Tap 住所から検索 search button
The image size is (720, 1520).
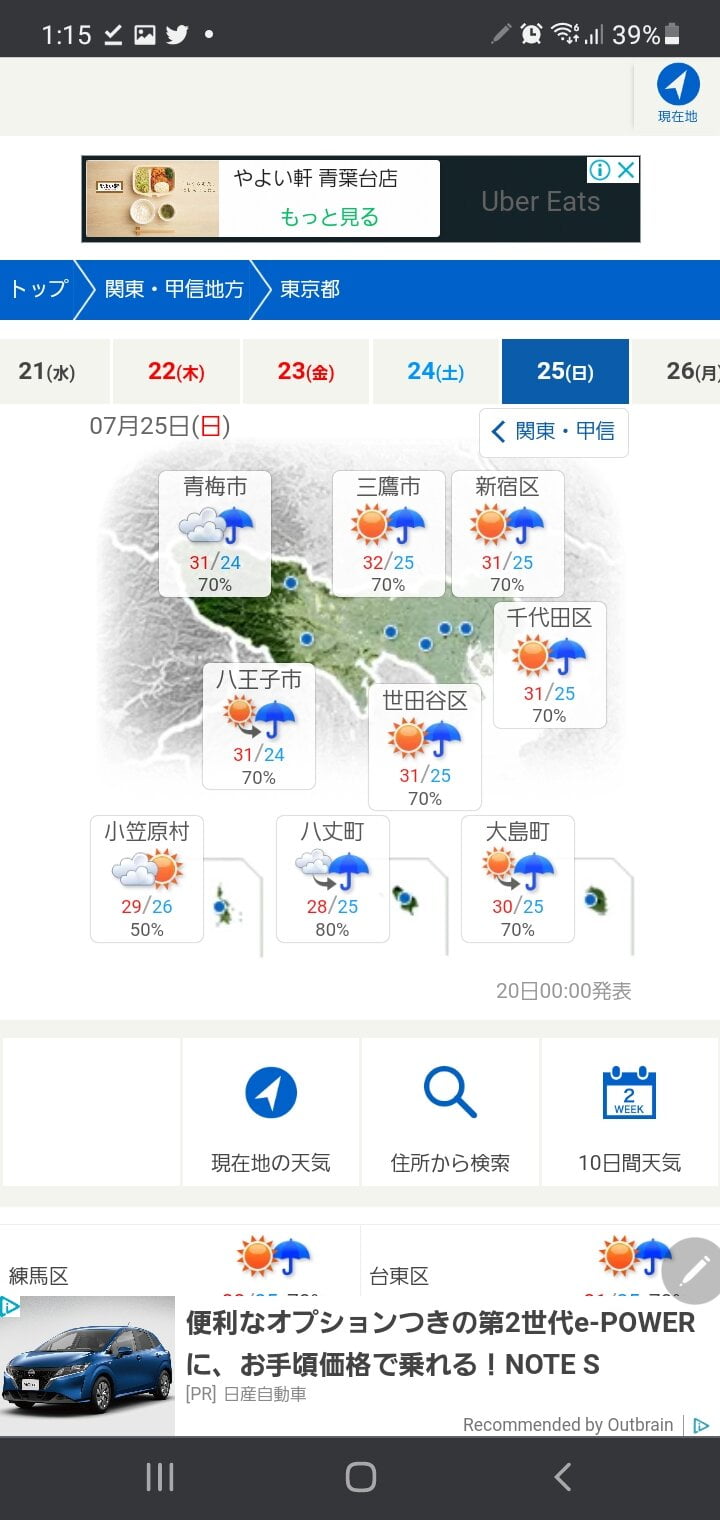click(x=450, y=1111)
